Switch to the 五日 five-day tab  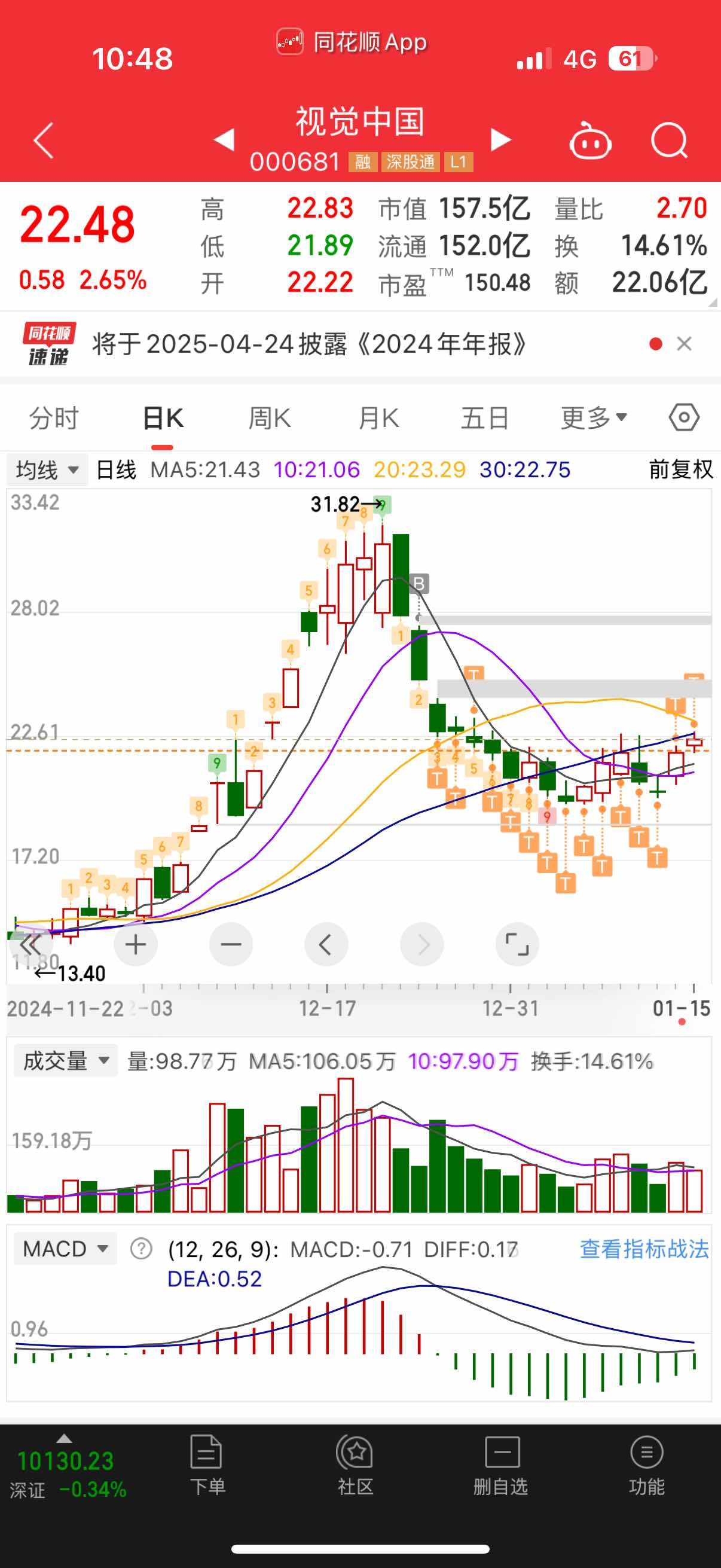point(485,418)
